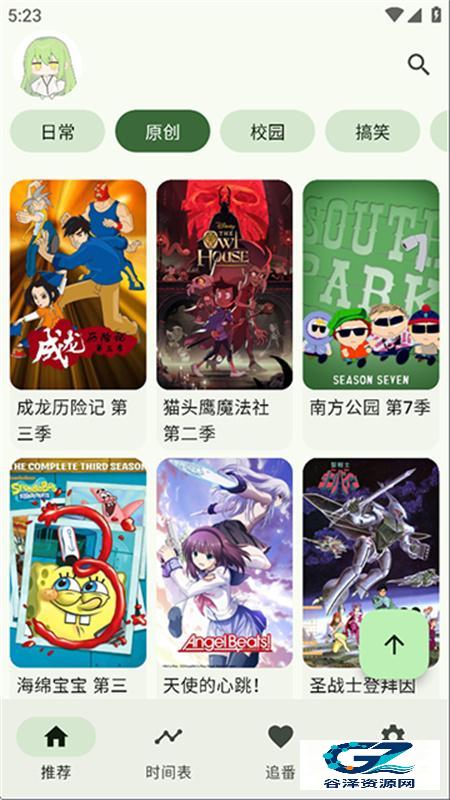Switch to the 时间表 tab
The height and width of the screenshot is (800, 450).
coord(168,749)
